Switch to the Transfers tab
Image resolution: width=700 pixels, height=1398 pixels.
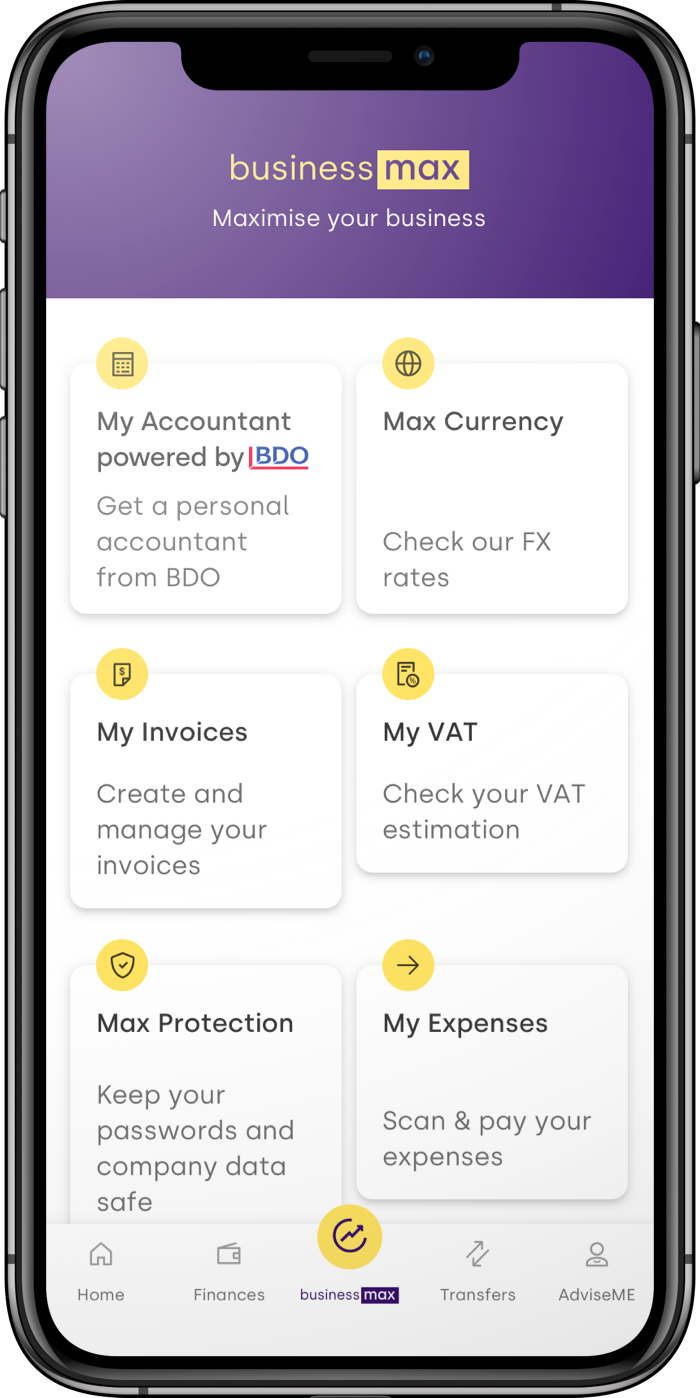477,1270
